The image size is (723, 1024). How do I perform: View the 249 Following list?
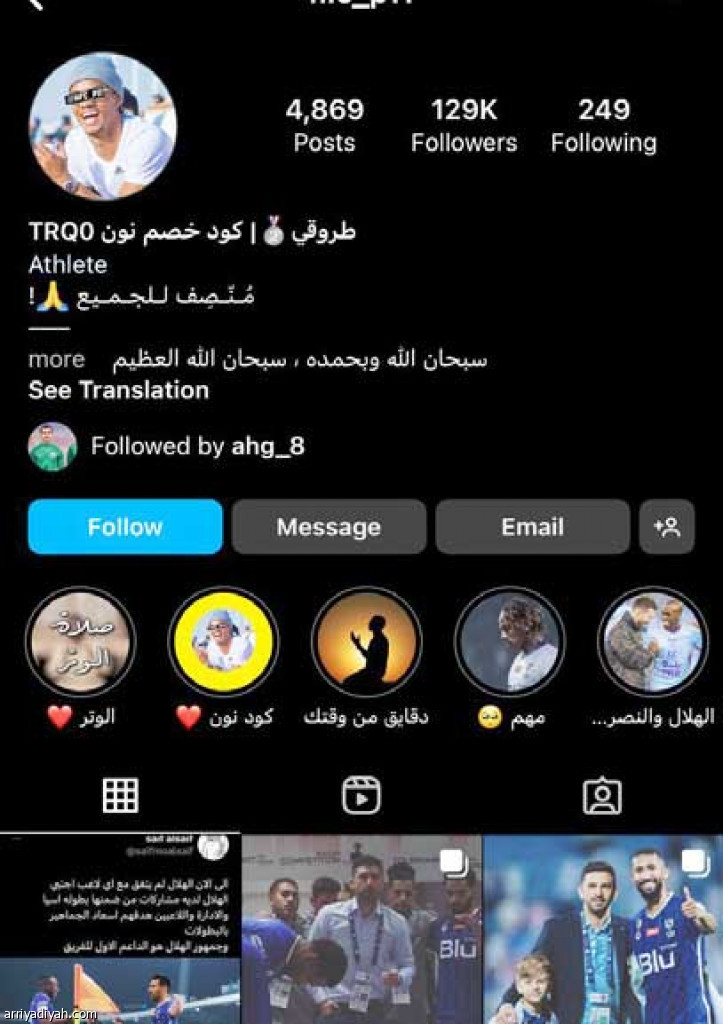pyautogui.click(x=603, y=125)
